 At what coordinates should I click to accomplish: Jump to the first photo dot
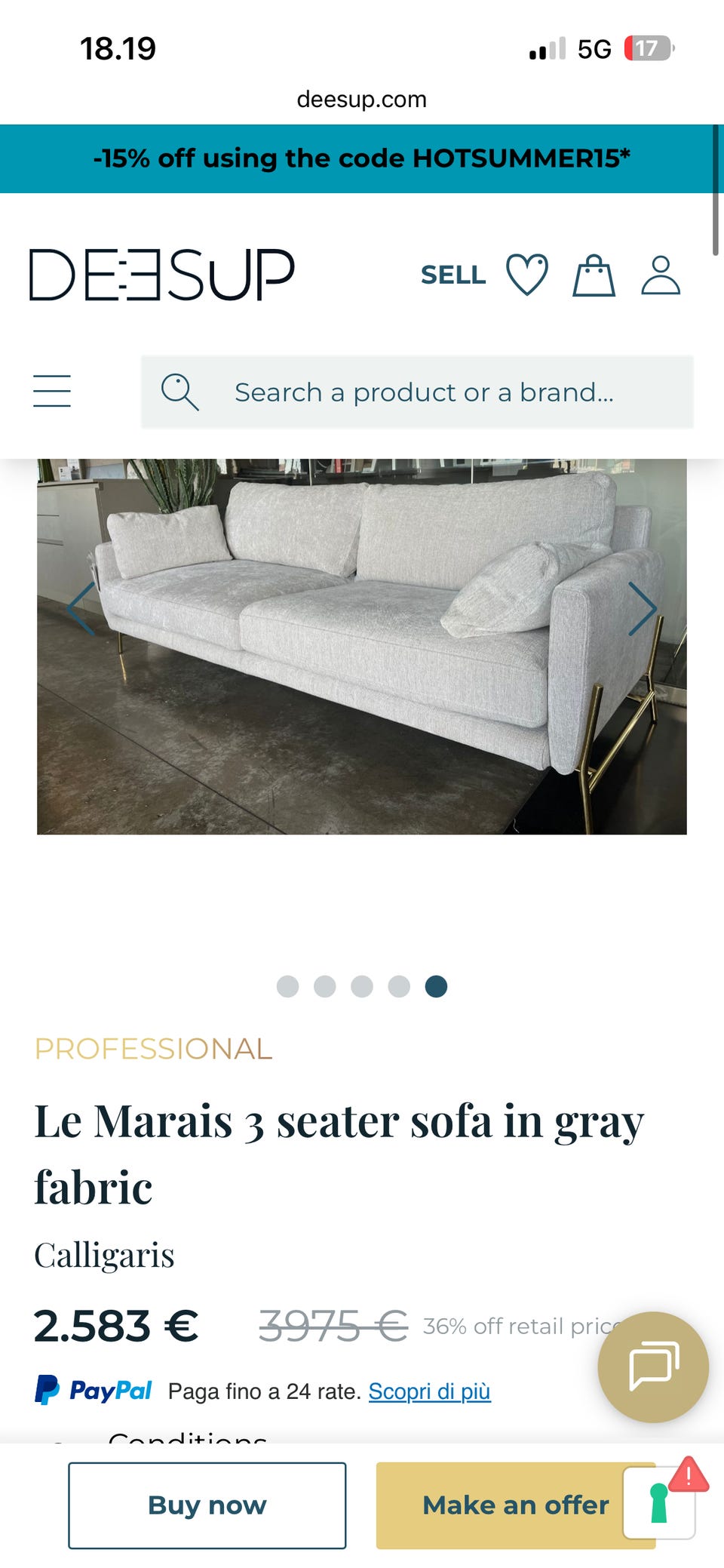tap(287, 986)
